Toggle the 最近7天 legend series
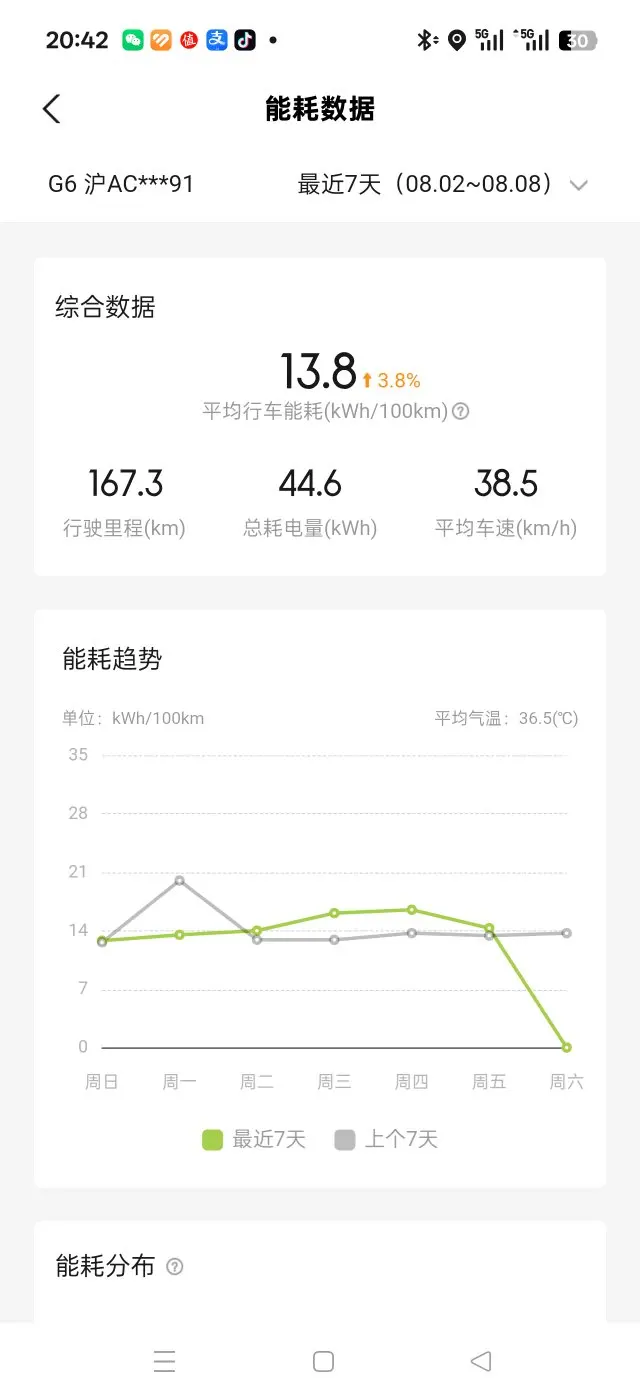This screenshot has height=1400, width=640. pos(254,1139)
